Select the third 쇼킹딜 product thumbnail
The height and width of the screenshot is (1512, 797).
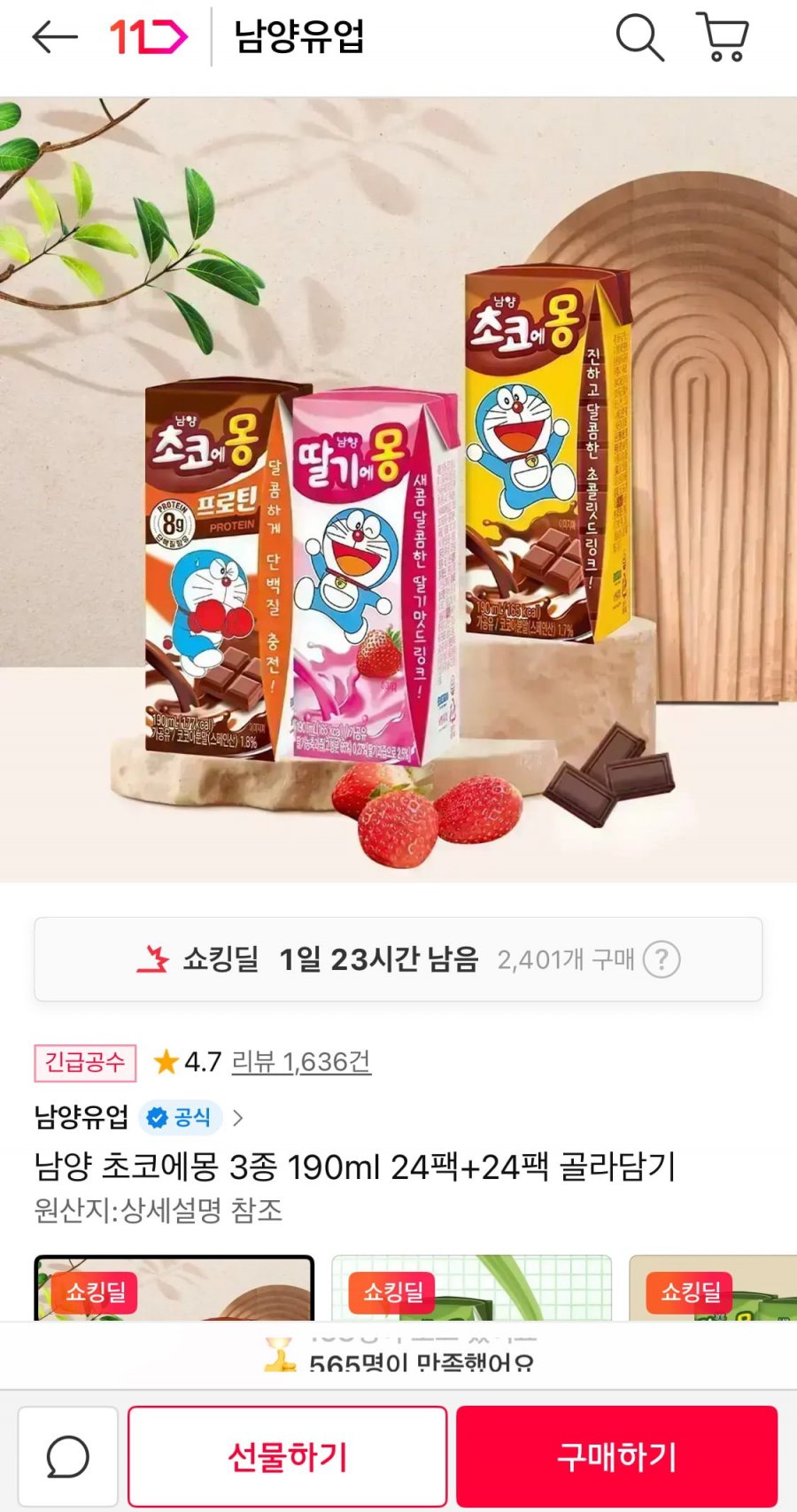(713, 1288)
